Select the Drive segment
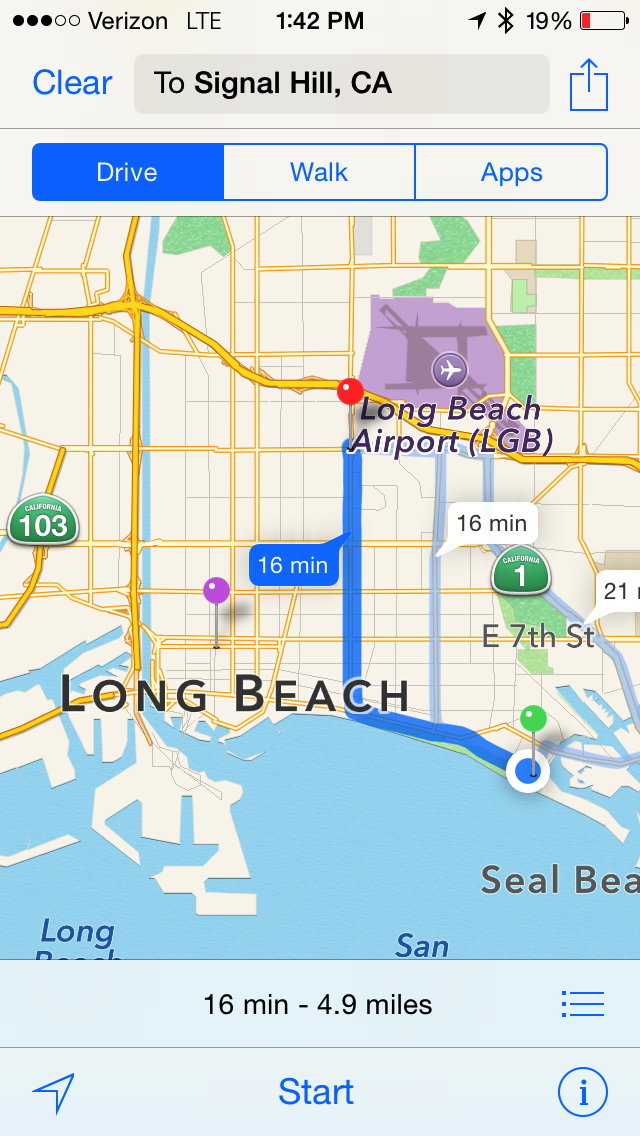Screen dimensions: 640x1136 pos(128,172)
